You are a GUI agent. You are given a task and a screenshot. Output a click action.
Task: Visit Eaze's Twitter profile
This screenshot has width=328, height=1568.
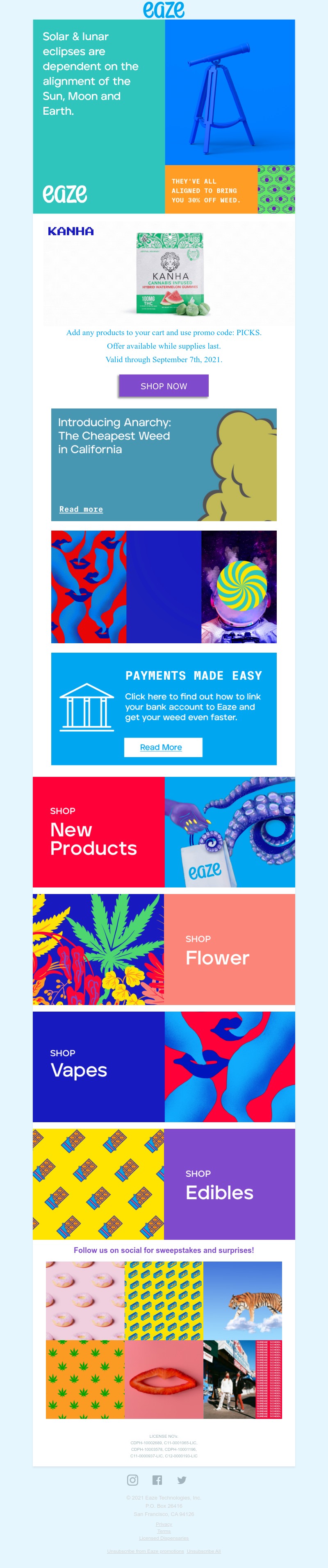[x=182, y=1480]
